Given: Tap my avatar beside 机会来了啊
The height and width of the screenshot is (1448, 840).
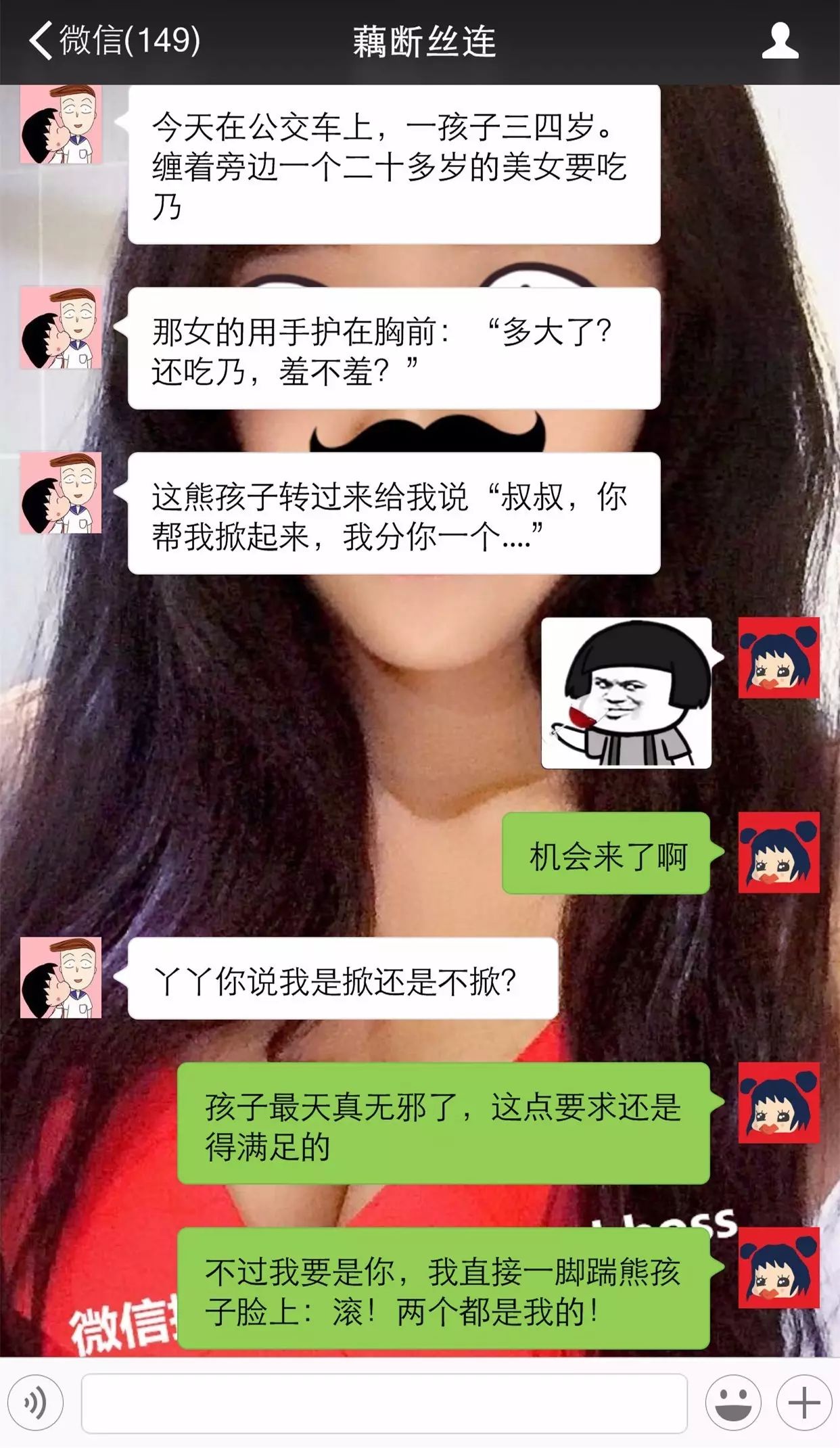Looking at the screenshot, I should 778,853.
